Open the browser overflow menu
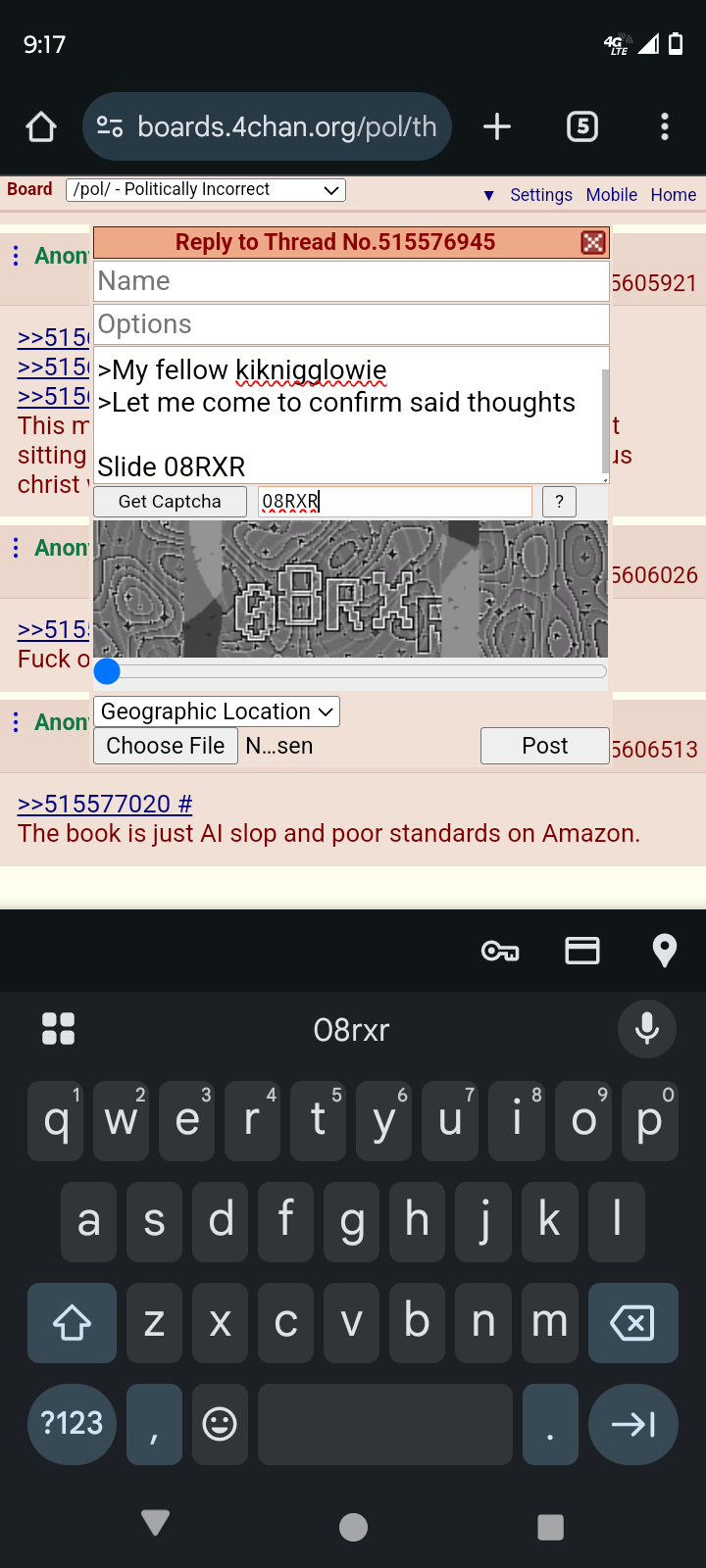This screenshot has width=706, height=1568. 665,126
